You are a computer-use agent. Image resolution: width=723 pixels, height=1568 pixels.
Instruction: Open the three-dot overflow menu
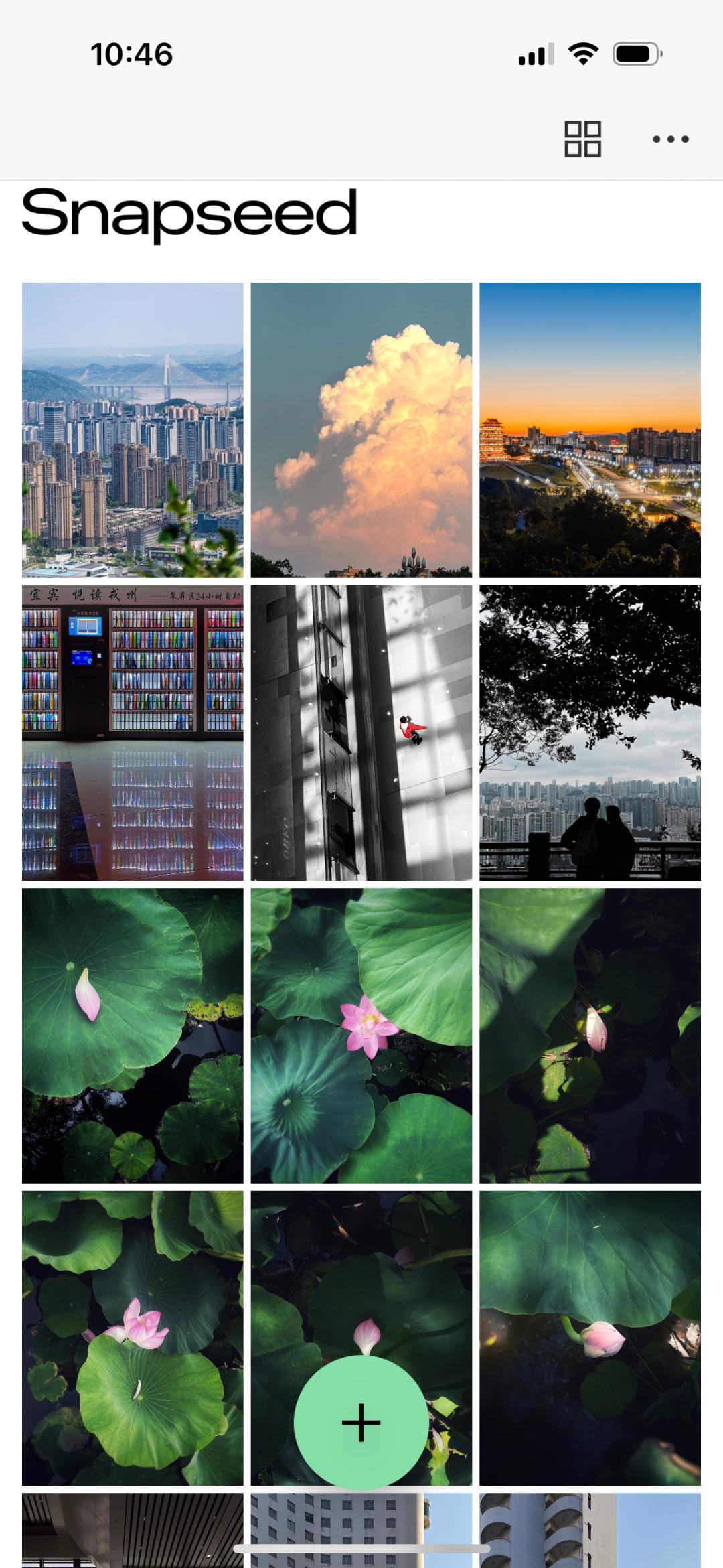tap(670, 139)
